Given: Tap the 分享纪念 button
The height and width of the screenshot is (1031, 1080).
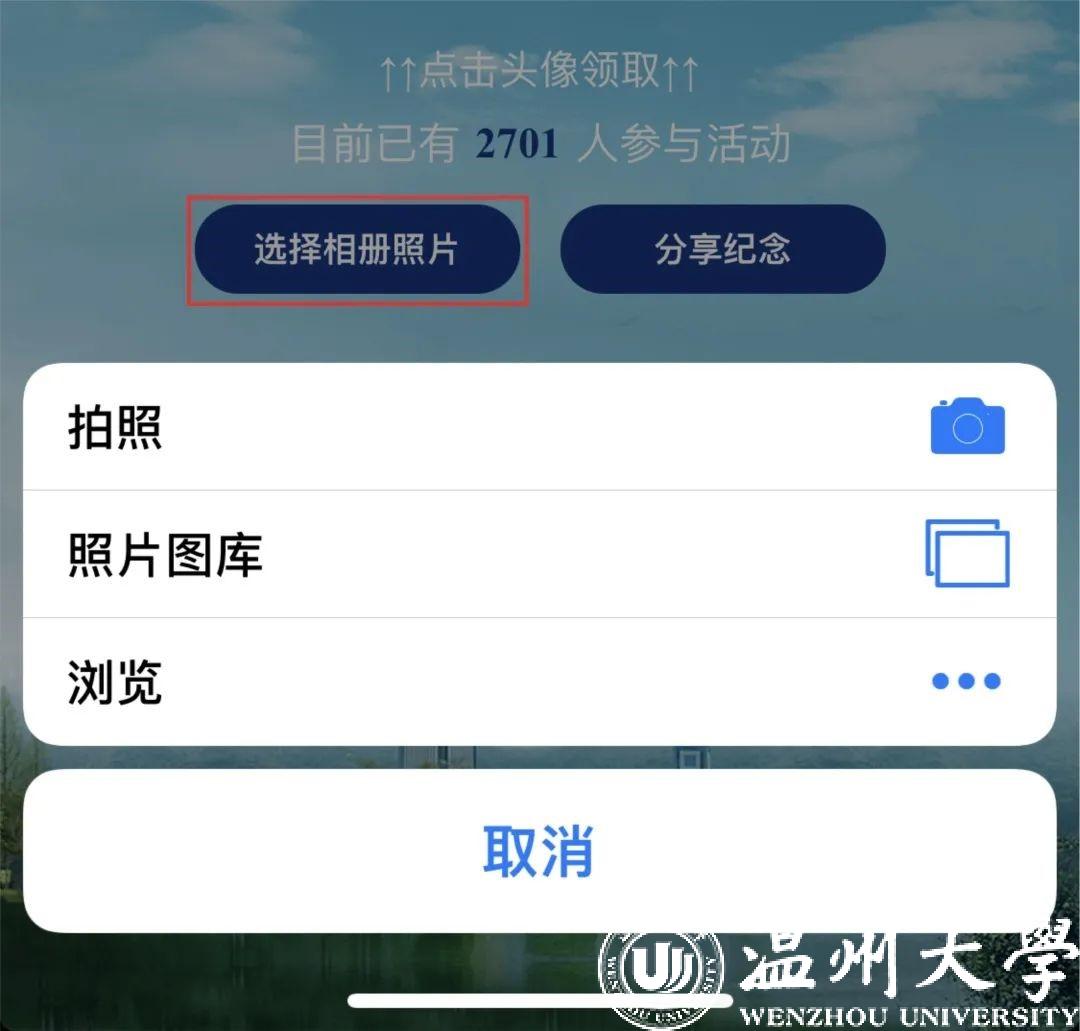Looking at the screenshot, I should 722,249.
